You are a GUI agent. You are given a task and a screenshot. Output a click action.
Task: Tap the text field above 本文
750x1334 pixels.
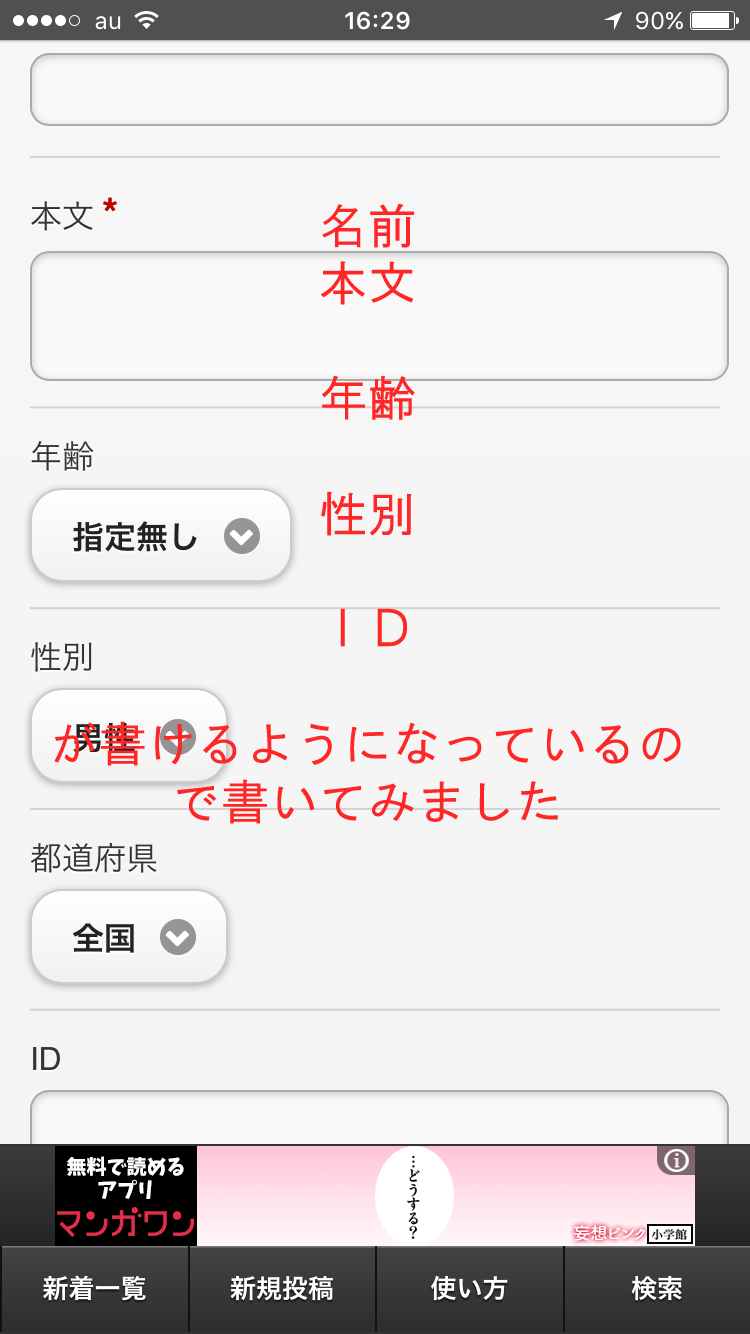379,89
